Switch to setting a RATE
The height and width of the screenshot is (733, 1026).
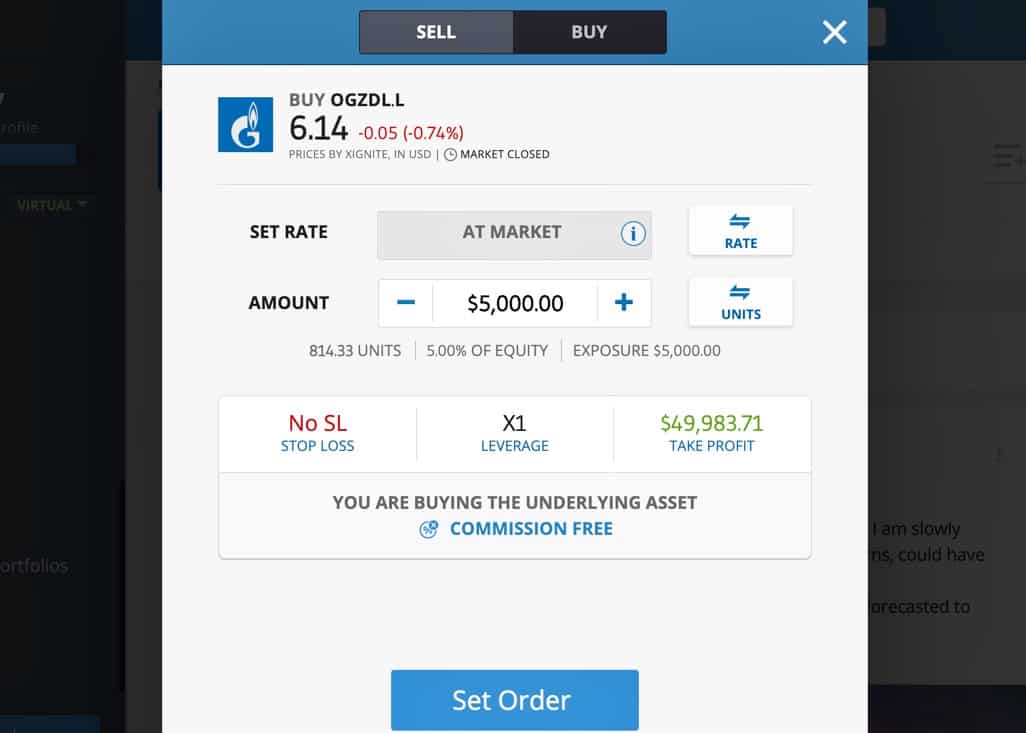pos(740,231)
